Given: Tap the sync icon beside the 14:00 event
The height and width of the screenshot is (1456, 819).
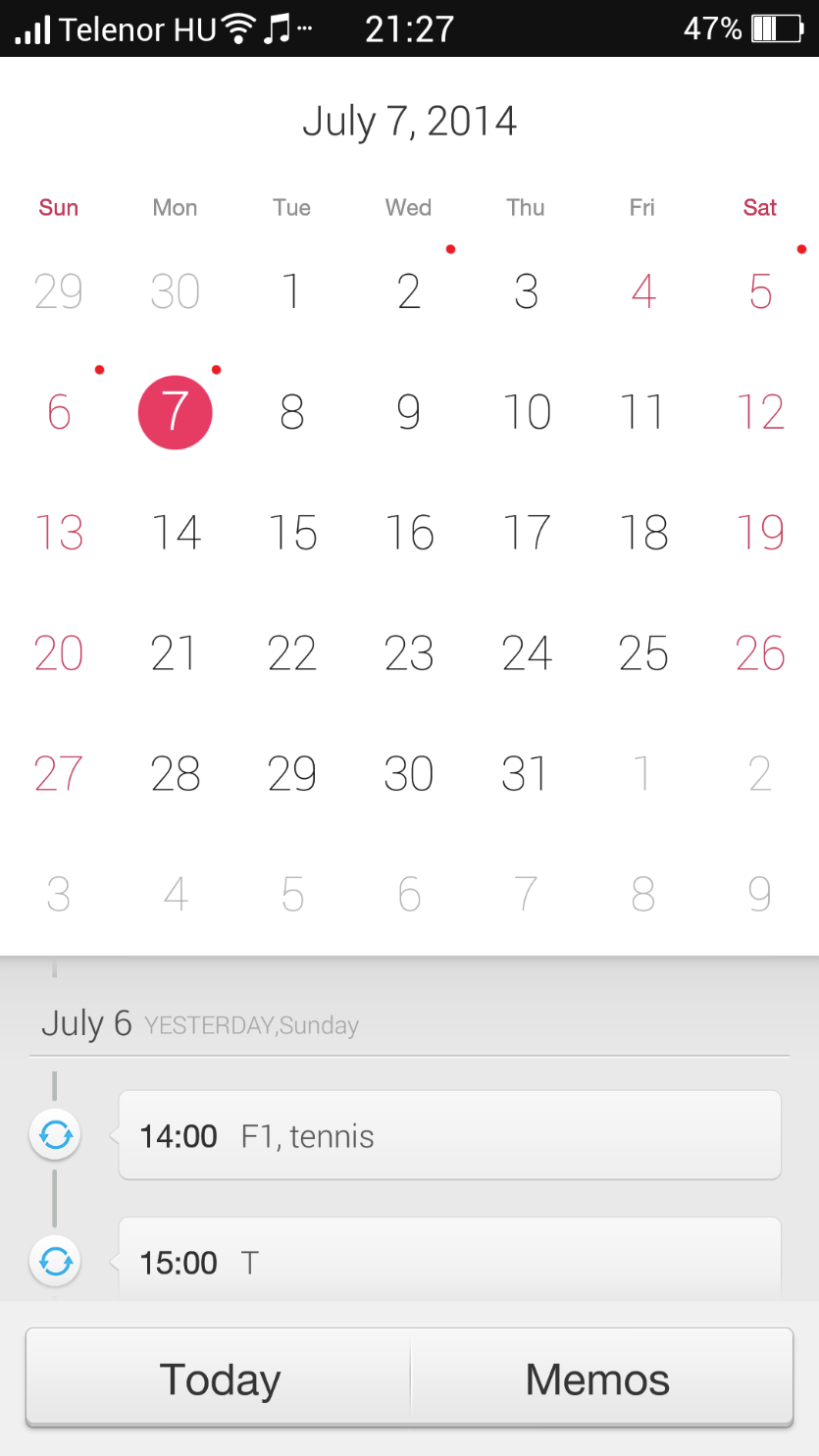Looking at the screenshot, I should 55,1135.
